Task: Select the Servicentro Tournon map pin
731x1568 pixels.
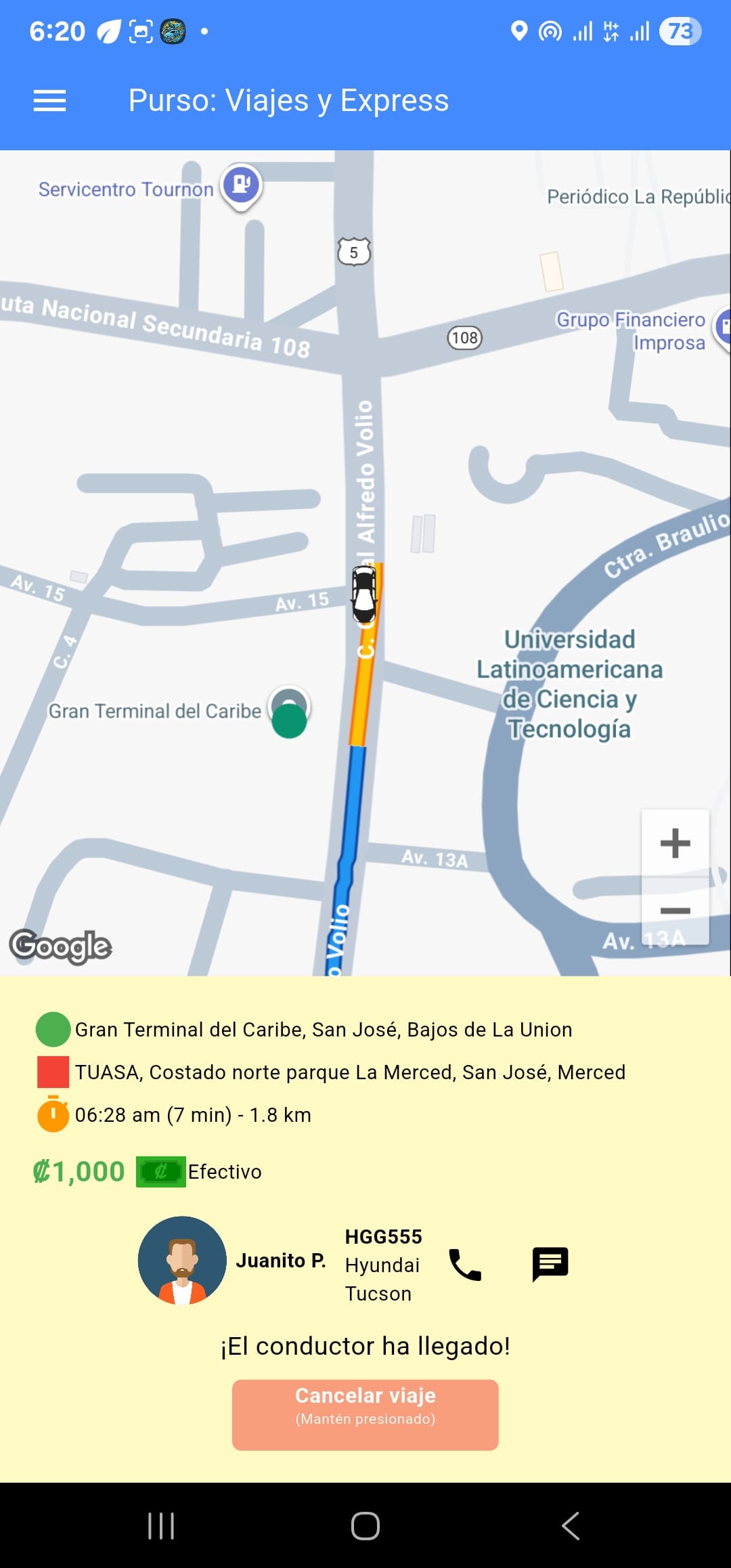Action: [241, 185]
